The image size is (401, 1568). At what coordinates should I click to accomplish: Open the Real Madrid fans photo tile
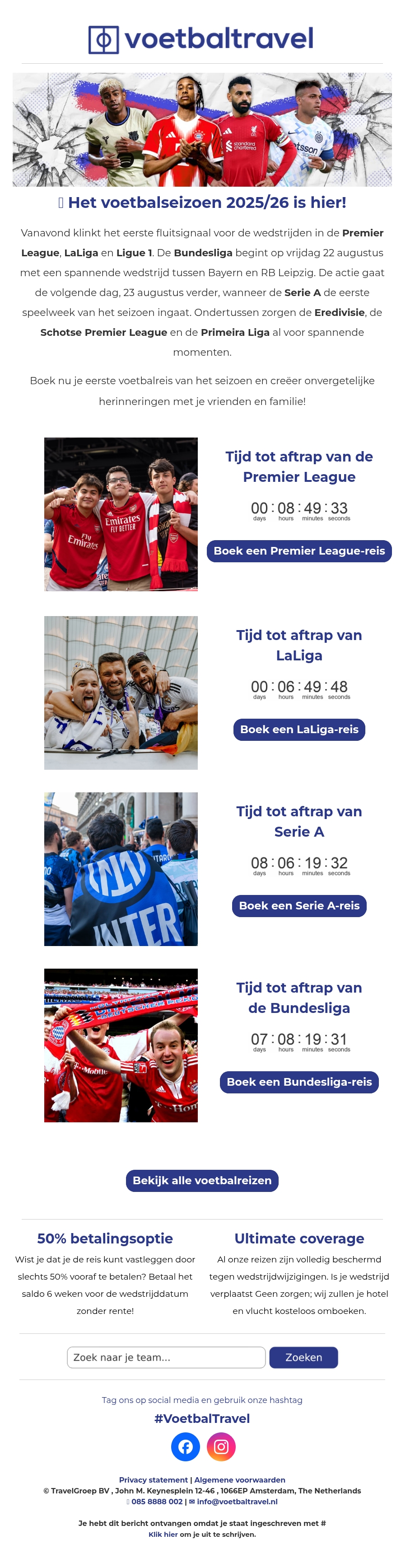[x=121, y=693]
